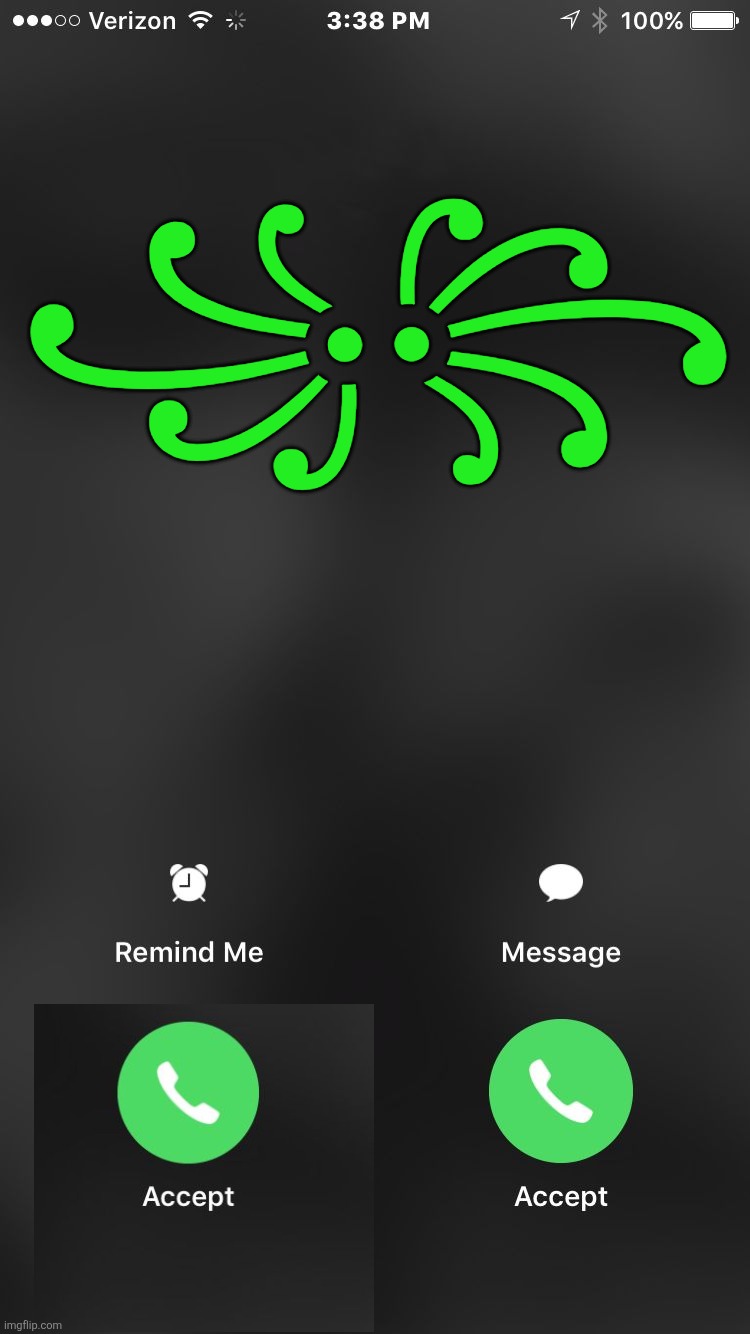Tap the speech bubble Message icon
The image size is (750, 1334).
[x=560, y=881]
